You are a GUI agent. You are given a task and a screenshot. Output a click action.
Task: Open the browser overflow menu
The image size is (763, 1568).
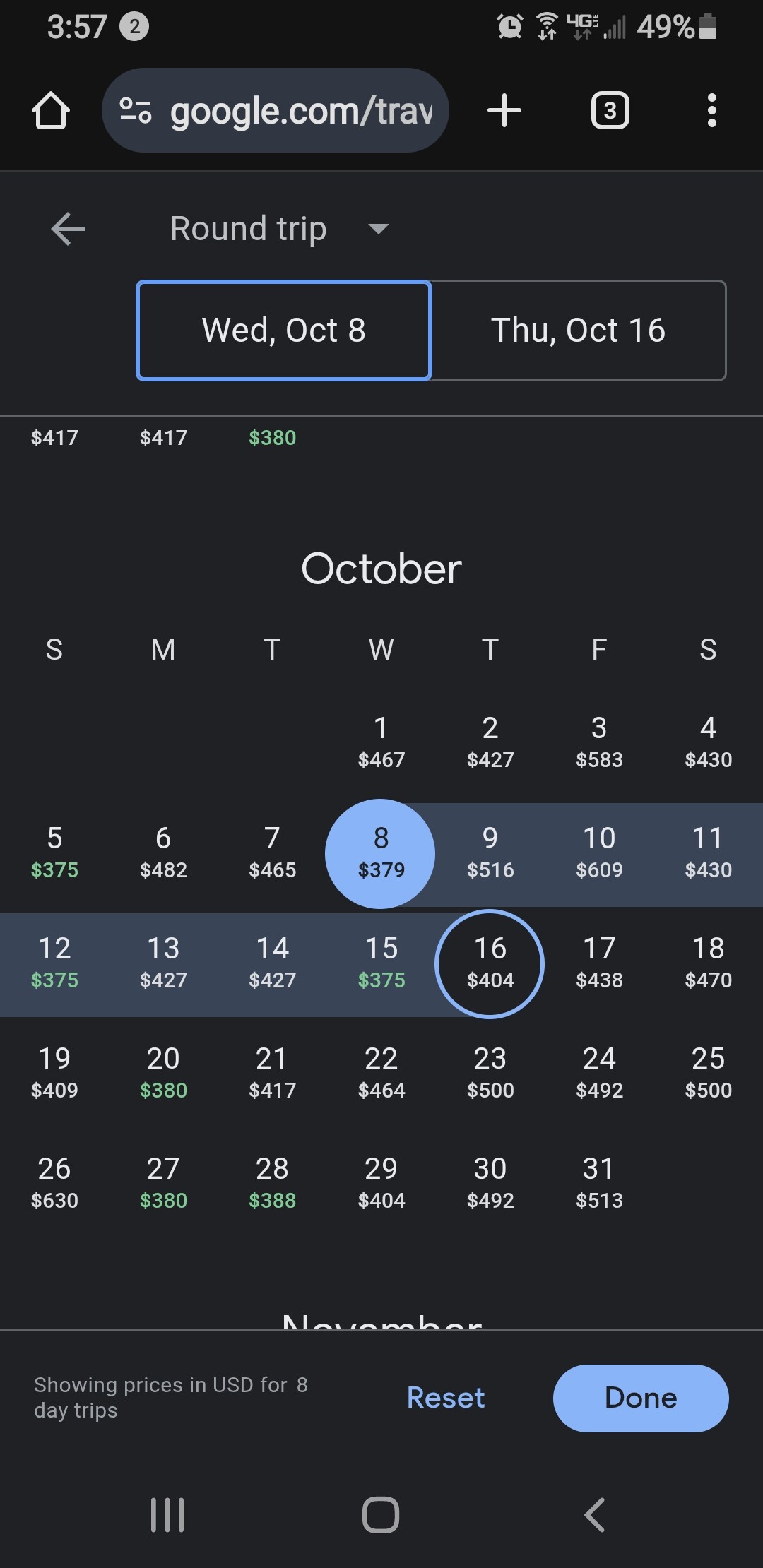(711, 110)
